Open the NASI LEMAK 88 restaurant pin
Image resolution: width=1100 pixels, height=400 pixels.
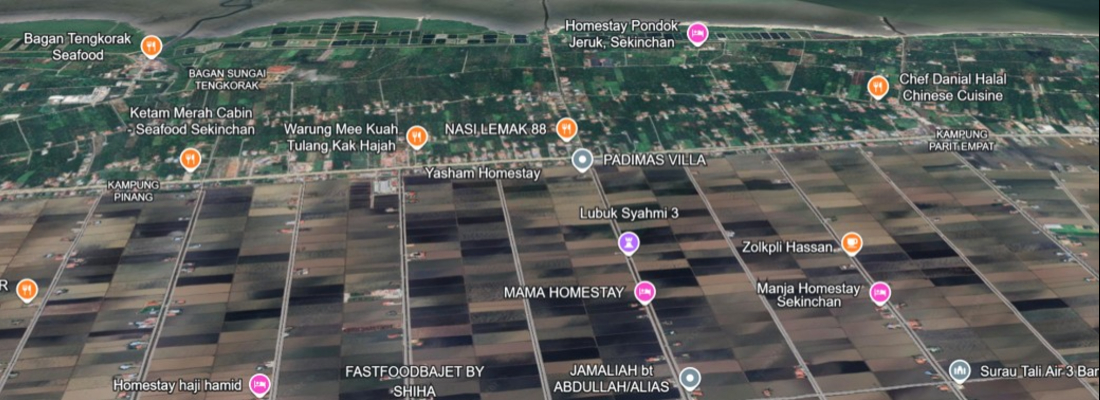(565, 129)
